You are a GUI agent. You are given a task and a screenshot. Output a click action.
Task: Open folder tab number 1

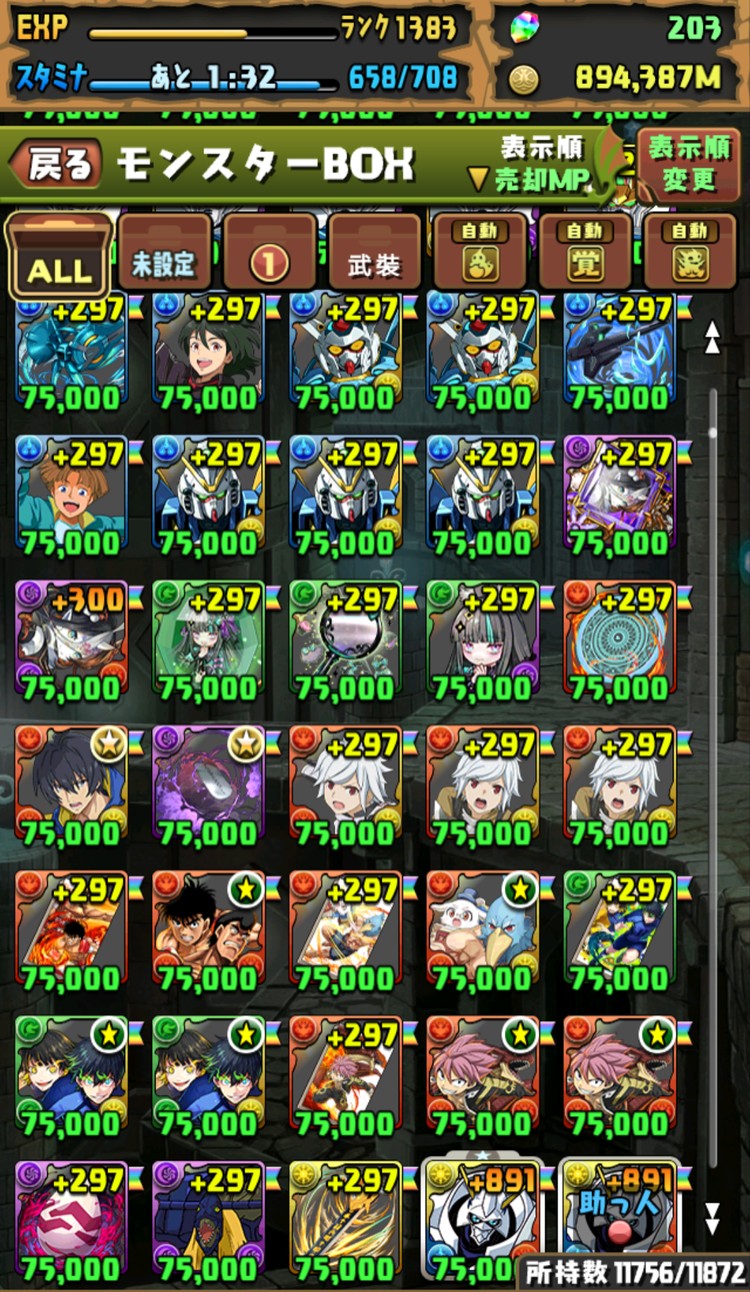pyautogui.click(x=270, y=264)
